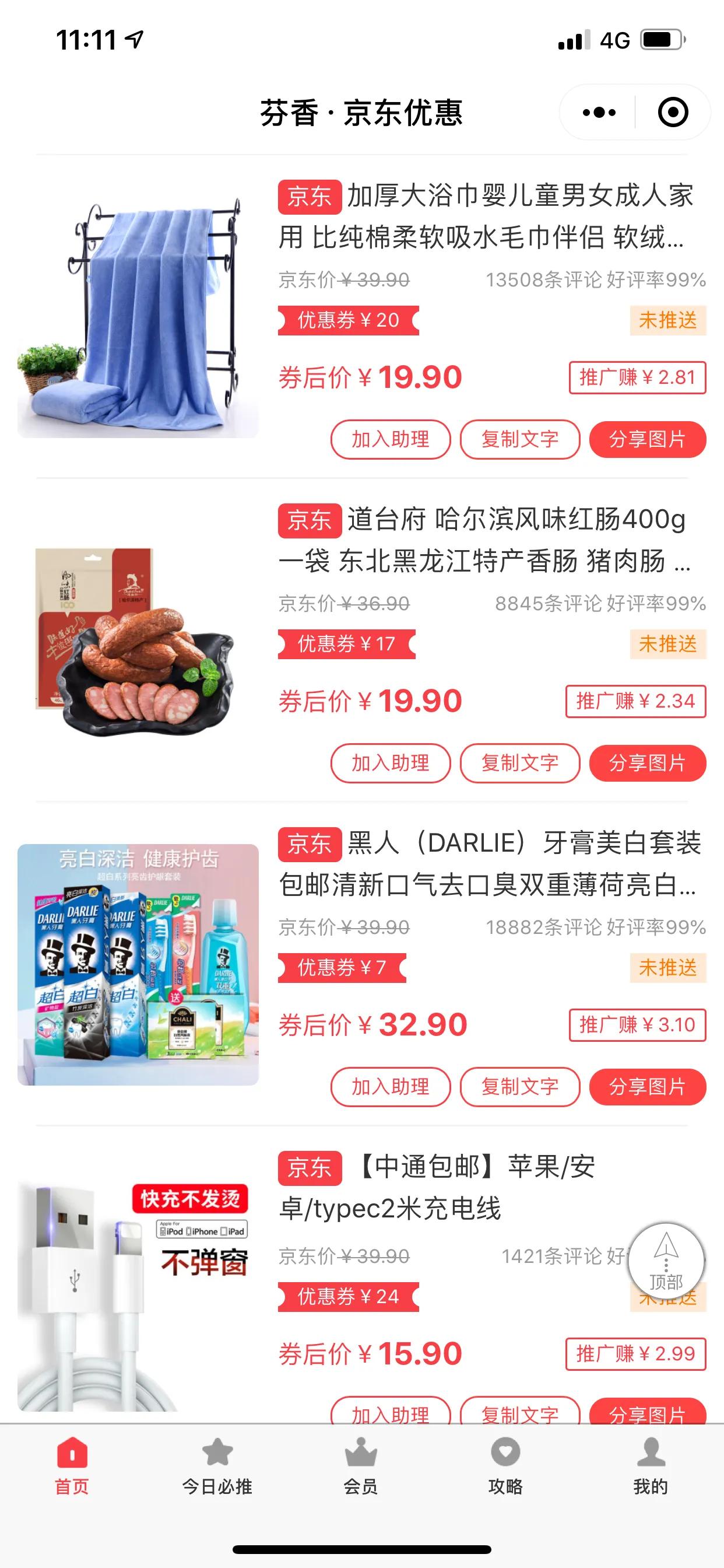Tap 复制文字 for the Harbin sausage item
The height and width of the screenshot is (1568, 724).
(x=520, y=762)
